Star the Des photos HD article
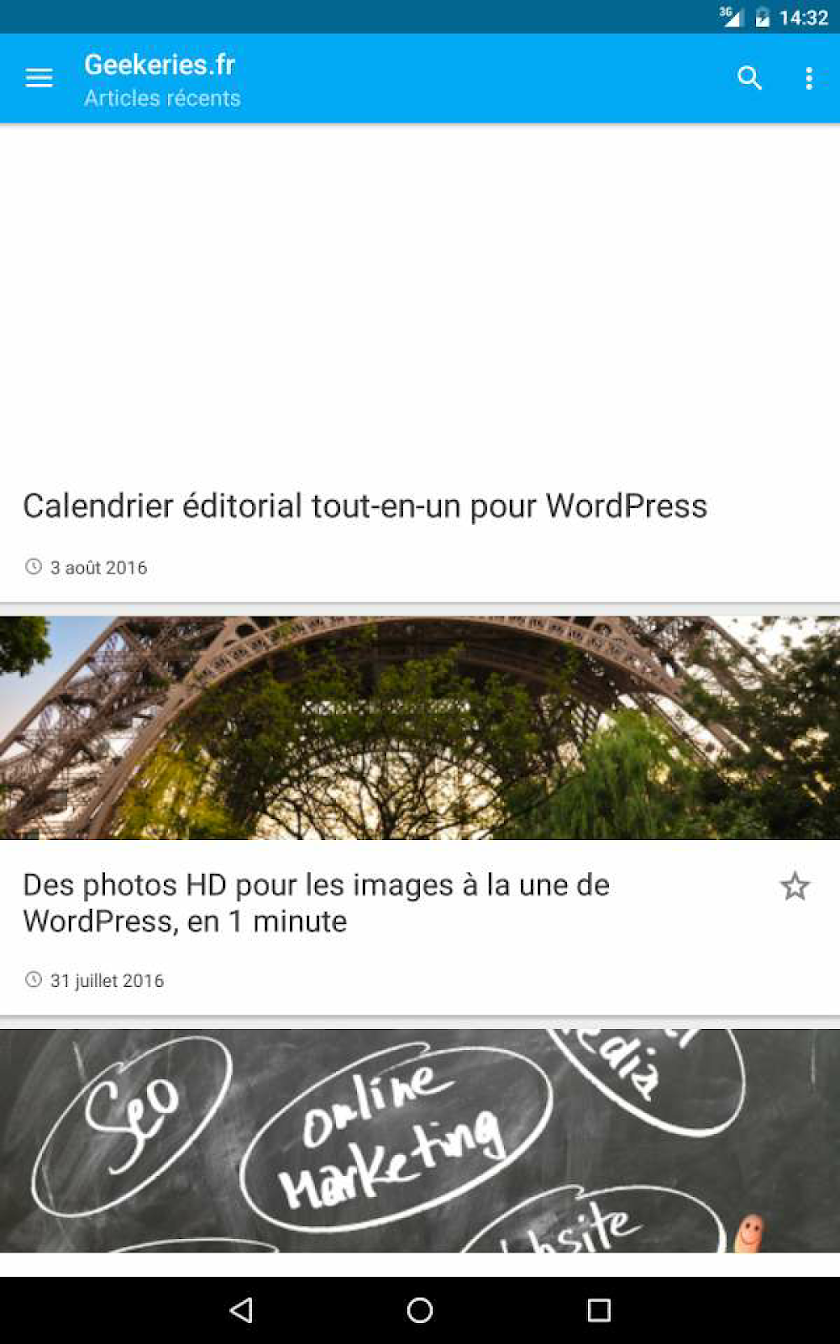The image size is (840, 1344). 795,886
